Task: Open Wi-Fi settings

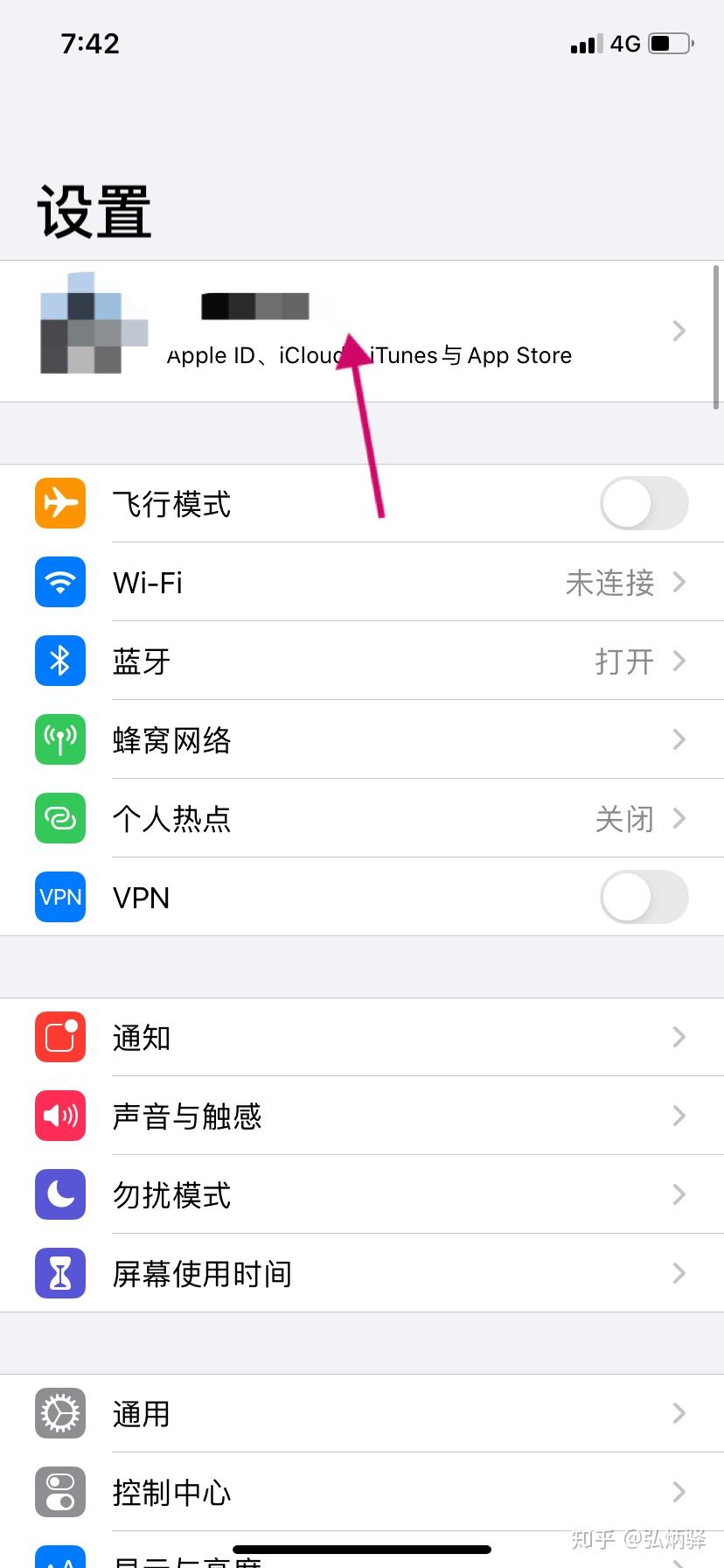Action: pyautogui.click(x=362, y=582)
